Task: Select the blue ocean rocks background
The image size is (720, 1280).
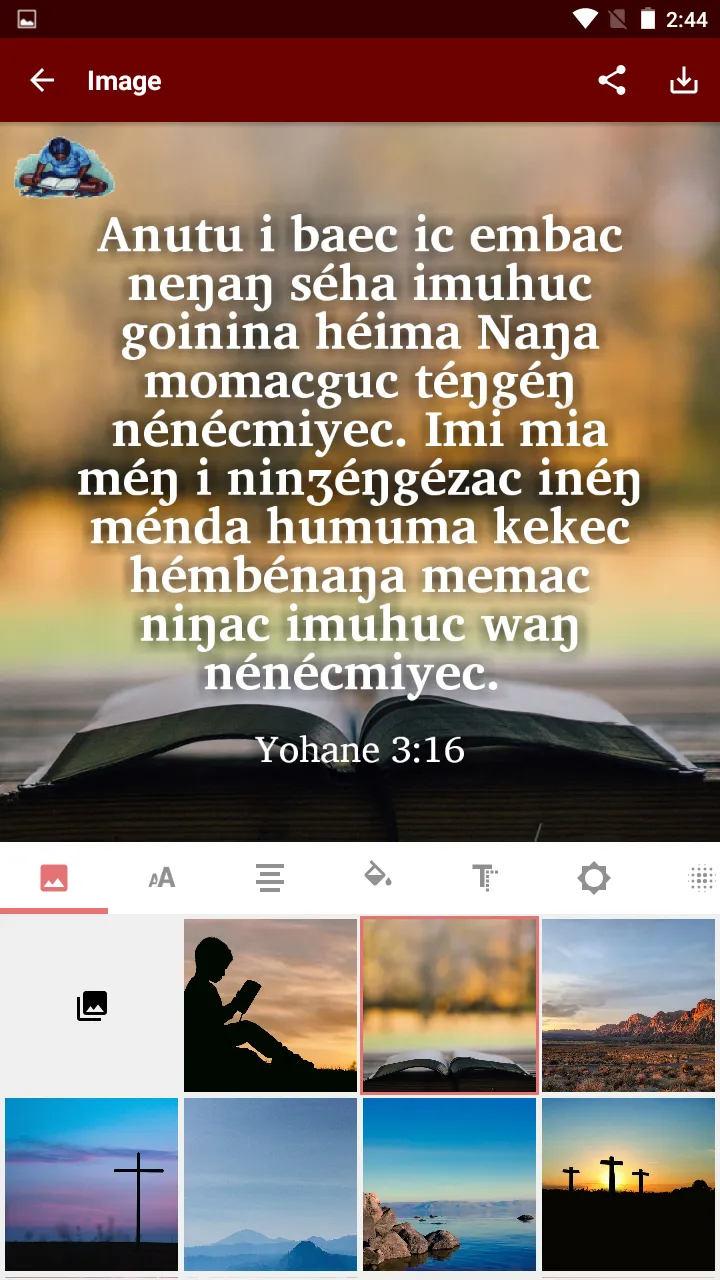Action: (x=448, y=1184)
